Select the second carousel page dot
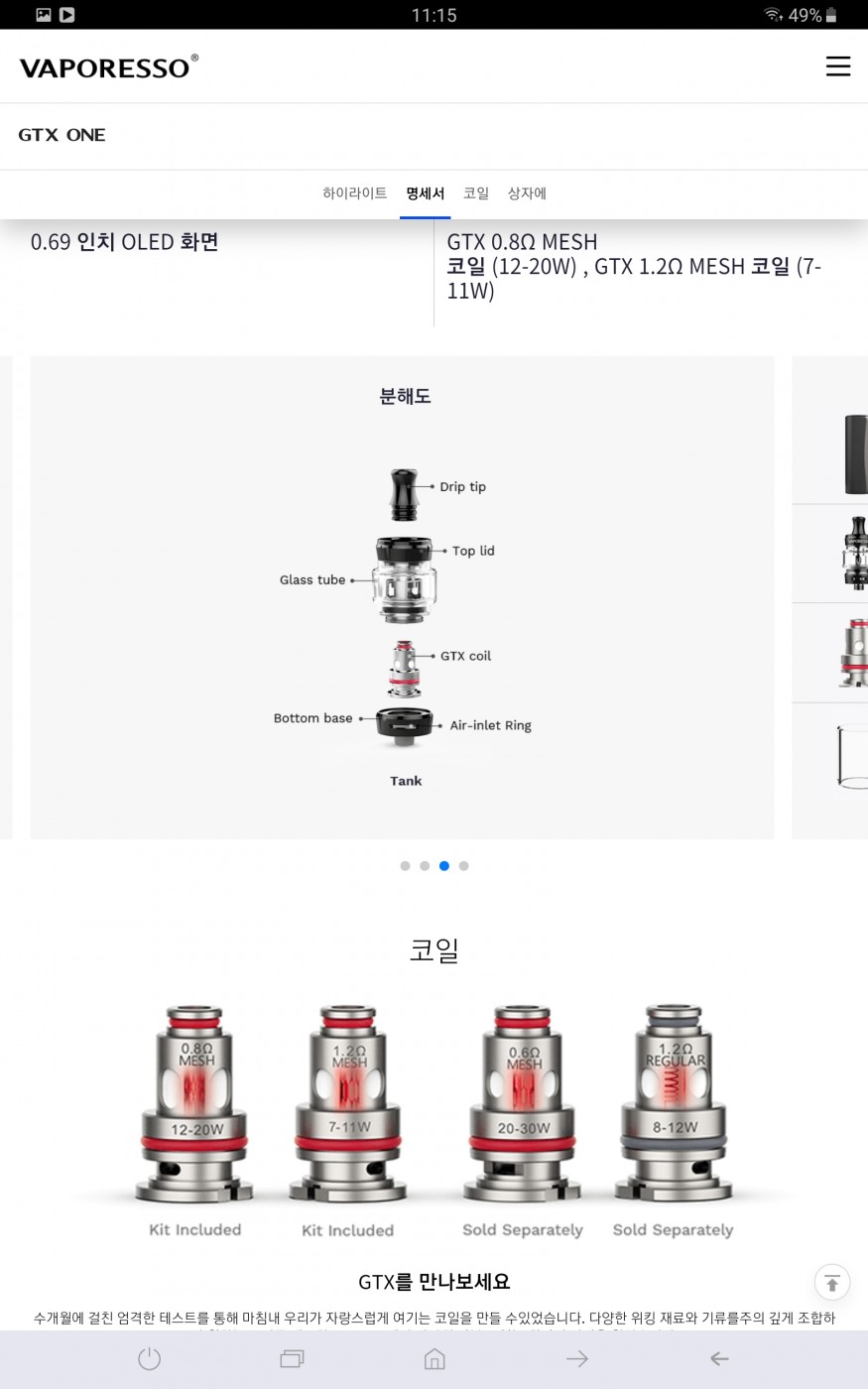 [x=425, y=866]
